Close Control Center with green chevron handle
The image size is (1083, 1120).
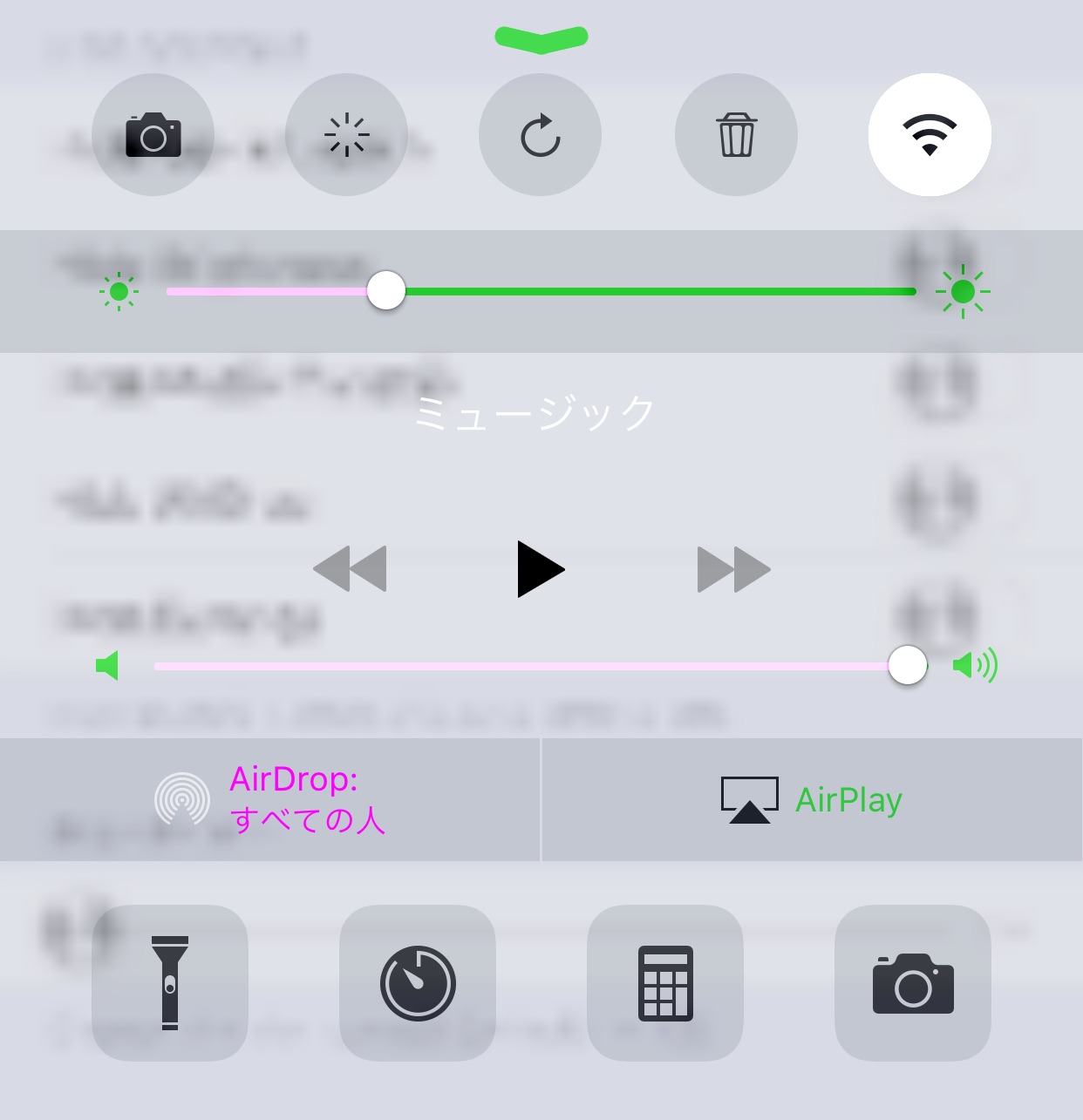[541, 38]
